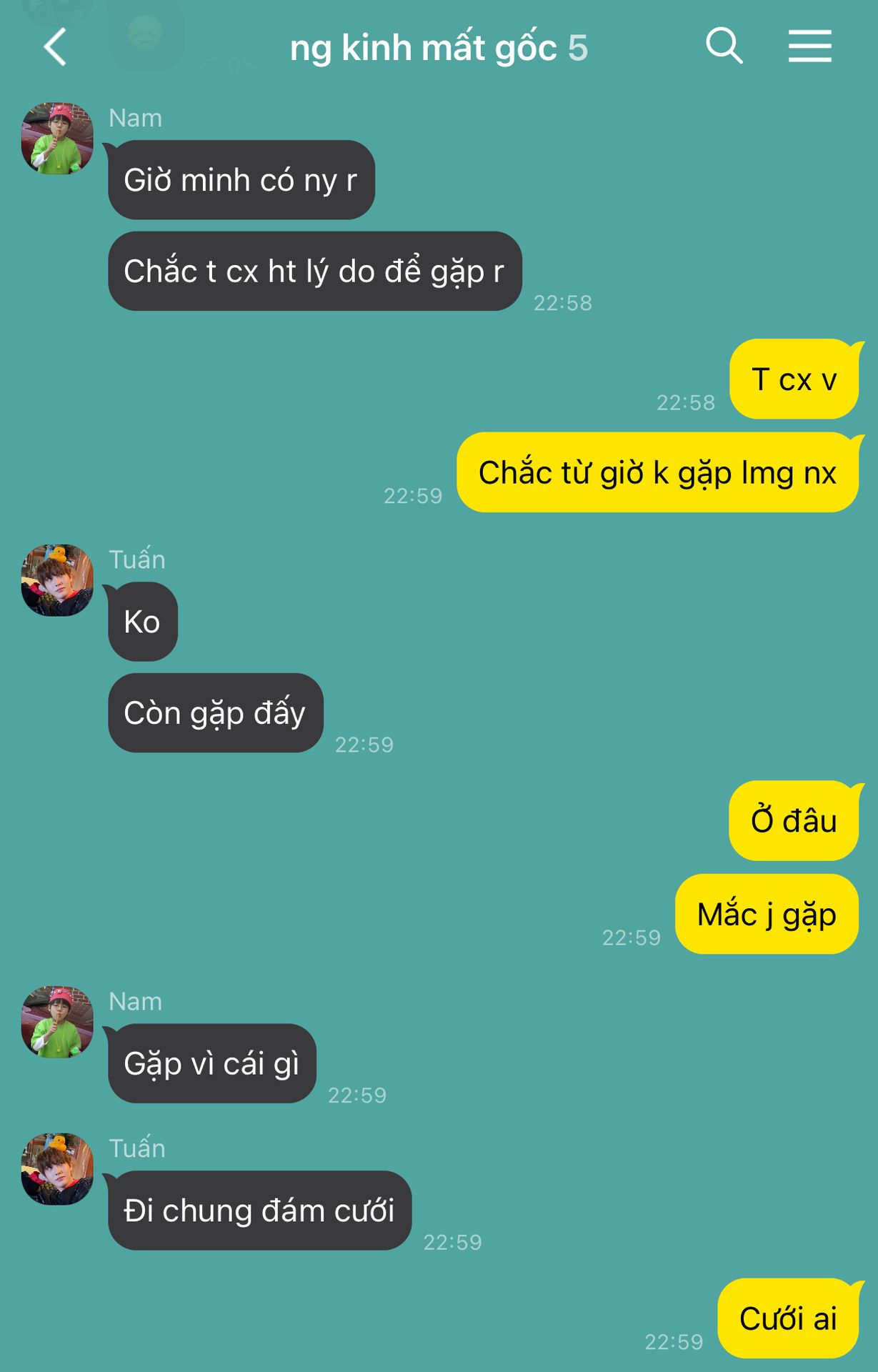Tap Nam's avatar beside "Gặp vì cái gì"
The image size is (878, 1372).
[x=57, y=1022]
